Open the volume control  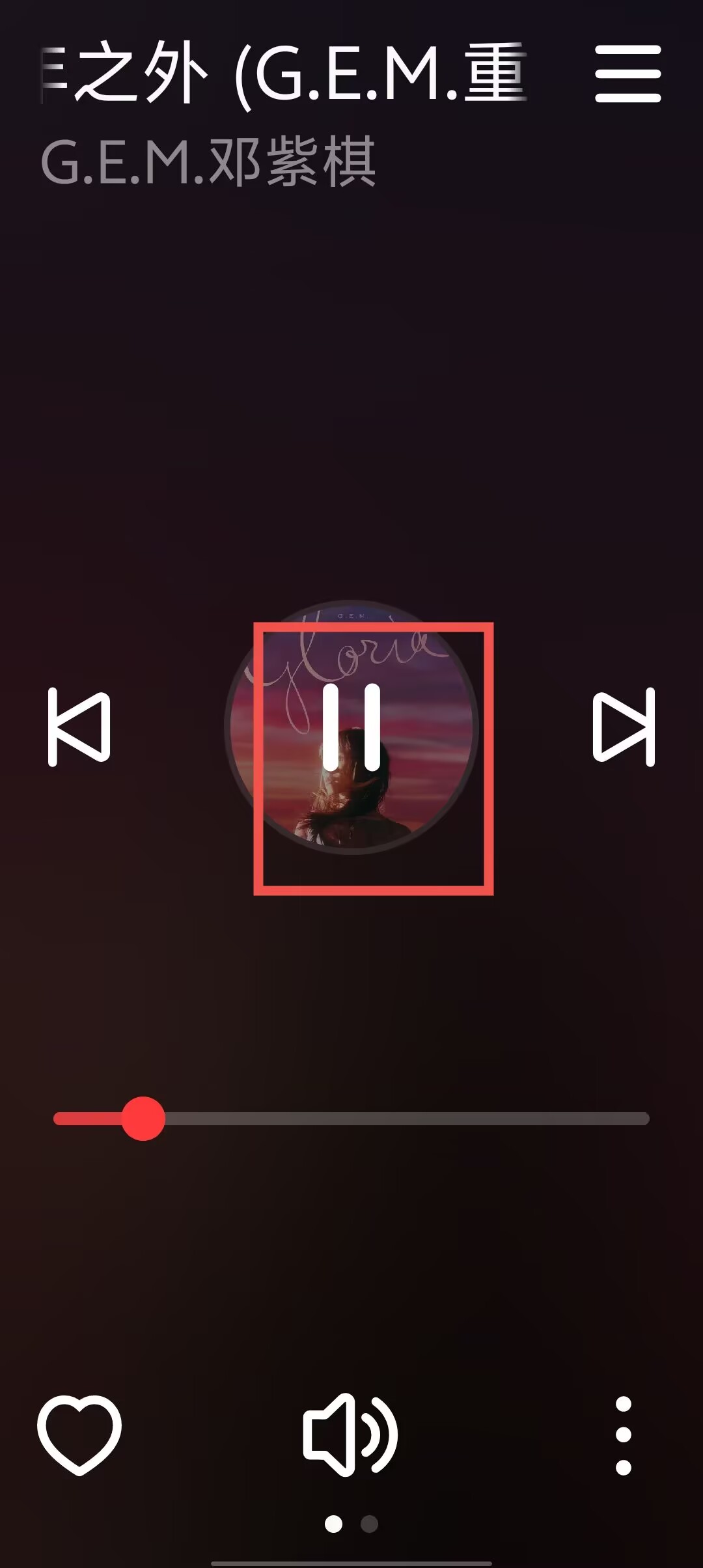click(350, 1435)
